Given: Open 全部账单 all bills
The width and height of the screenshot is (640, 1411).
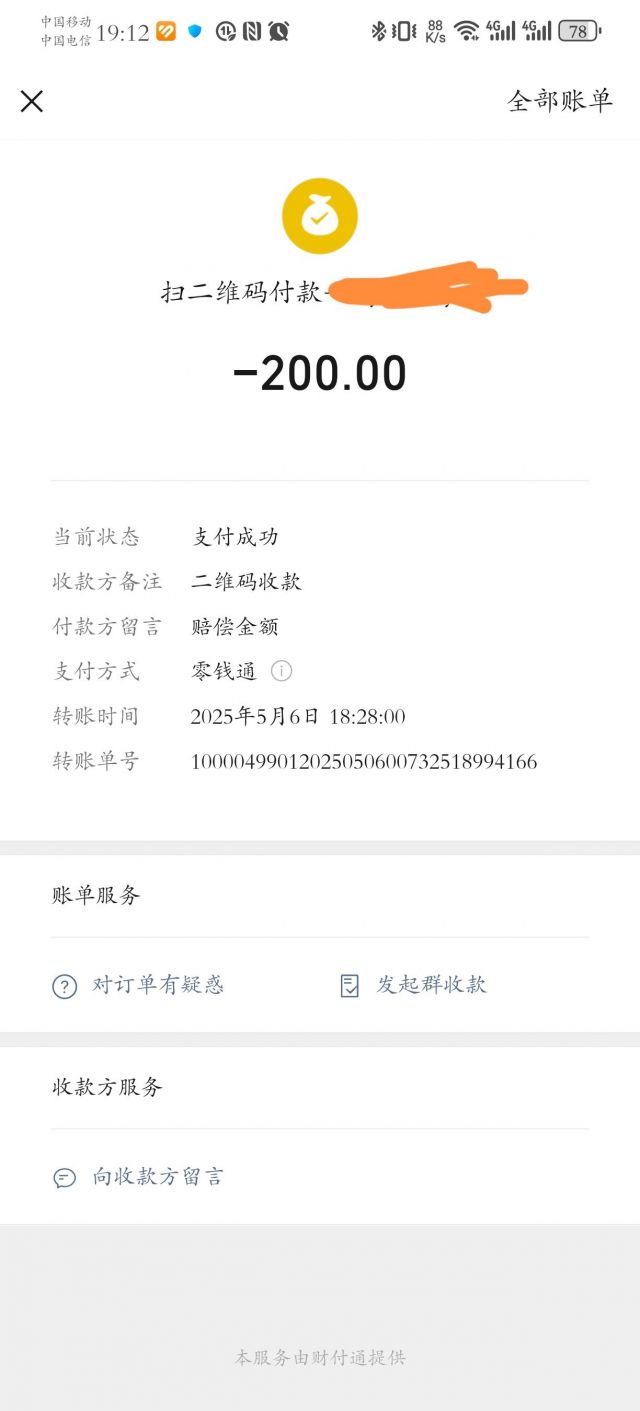Looking at the screenshot, I should (x=559, y=101).
